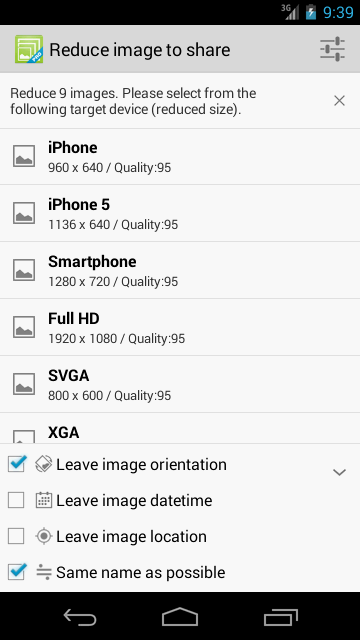
Task: Choose the SVGA 800 x 600 option
Action: (180, 384)
